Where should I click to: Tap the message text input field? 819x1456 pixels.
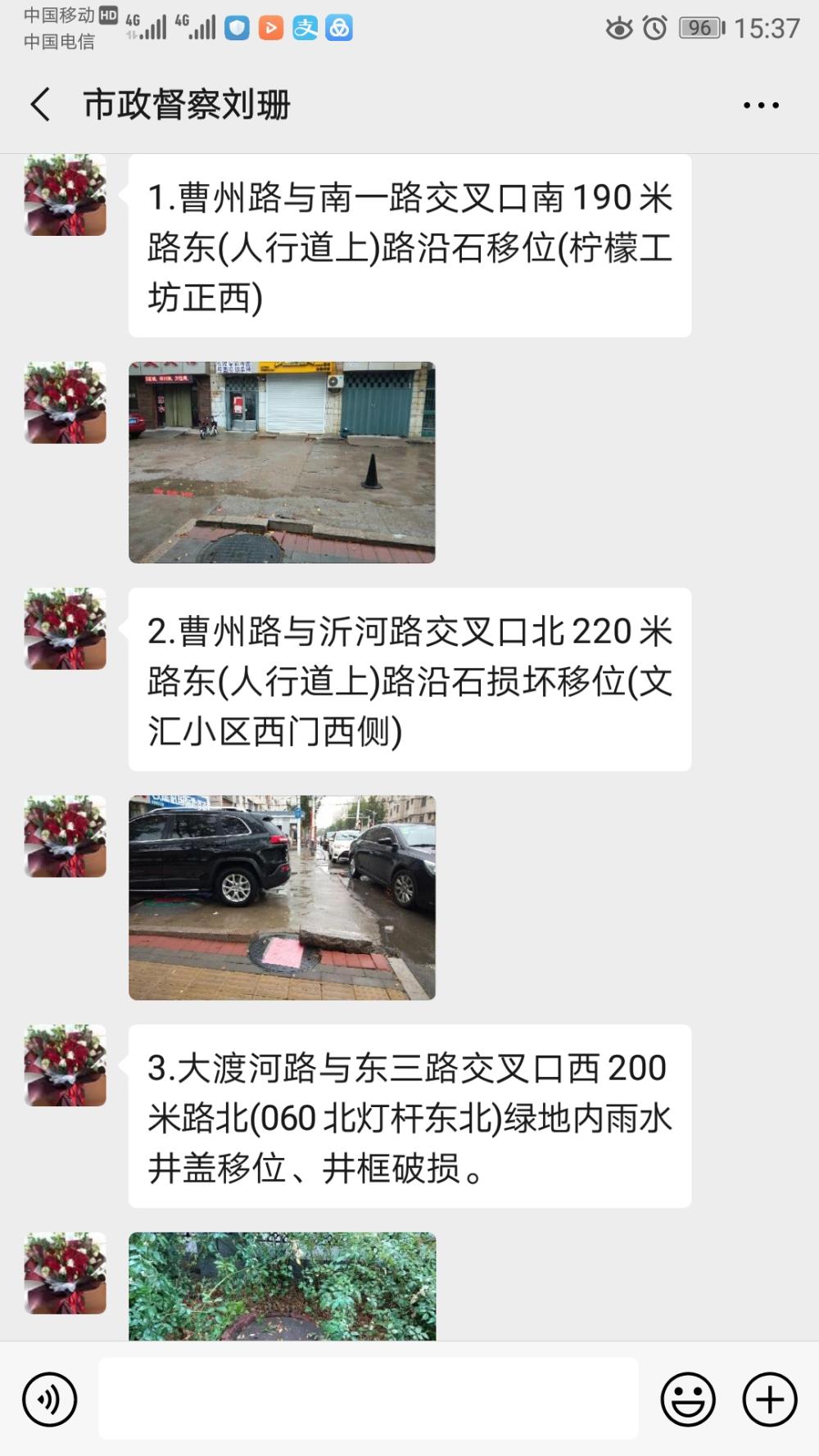(x=369, y=1399)
